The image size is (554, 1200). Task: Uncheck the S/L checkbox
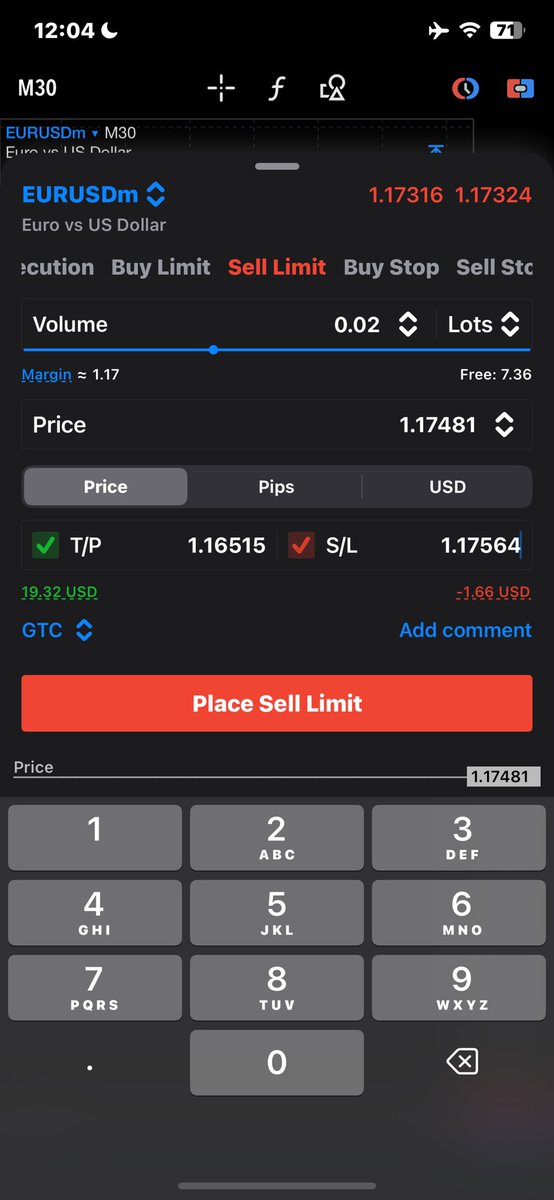[x=302, y=545]
